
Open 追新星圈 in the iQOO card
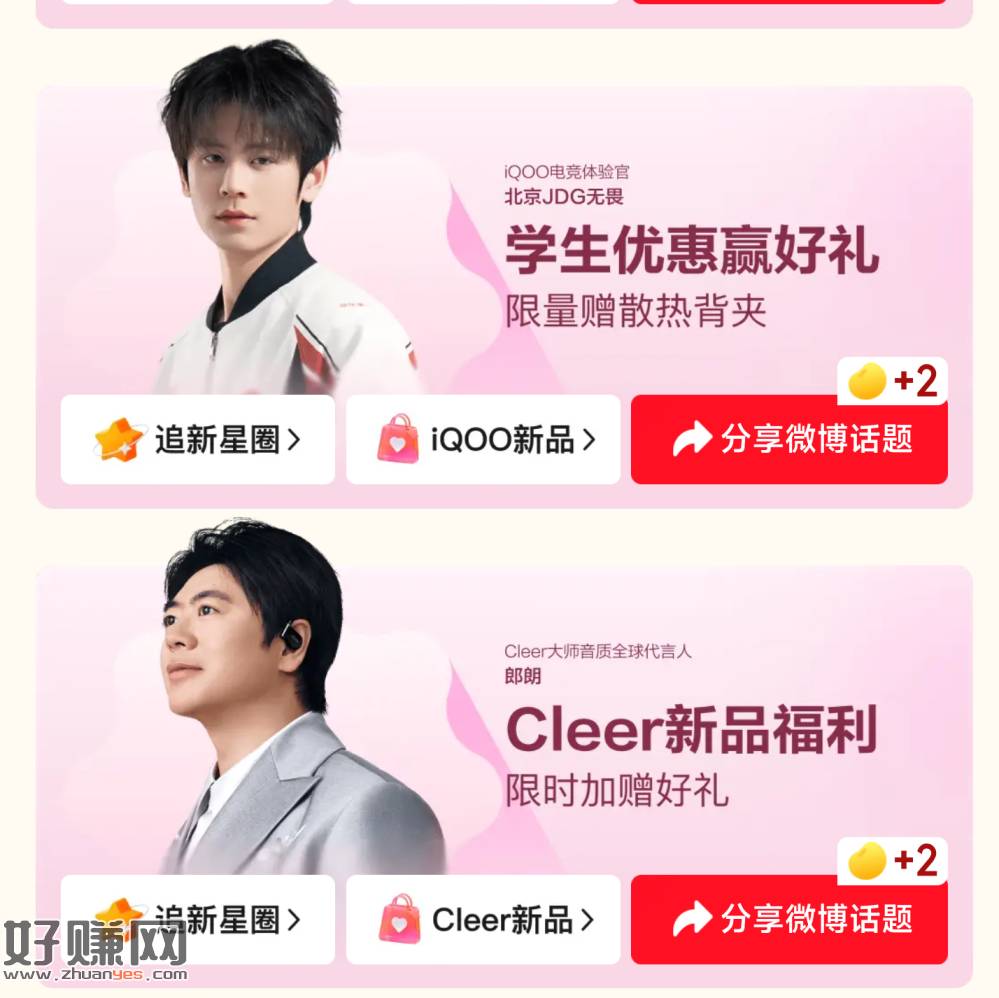click(x=198, y=439)
